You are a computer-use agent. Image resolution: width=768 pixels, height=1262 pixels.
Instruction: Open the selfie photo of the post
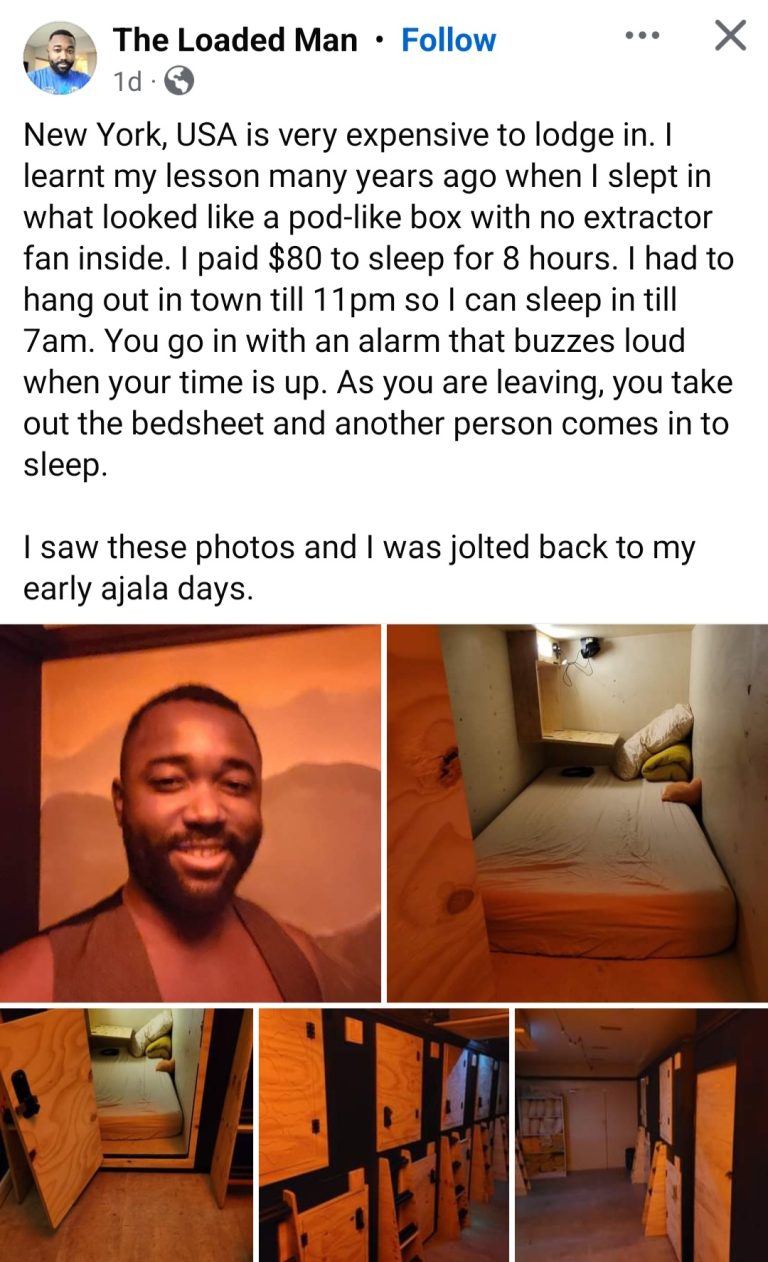tap(190, 812)
